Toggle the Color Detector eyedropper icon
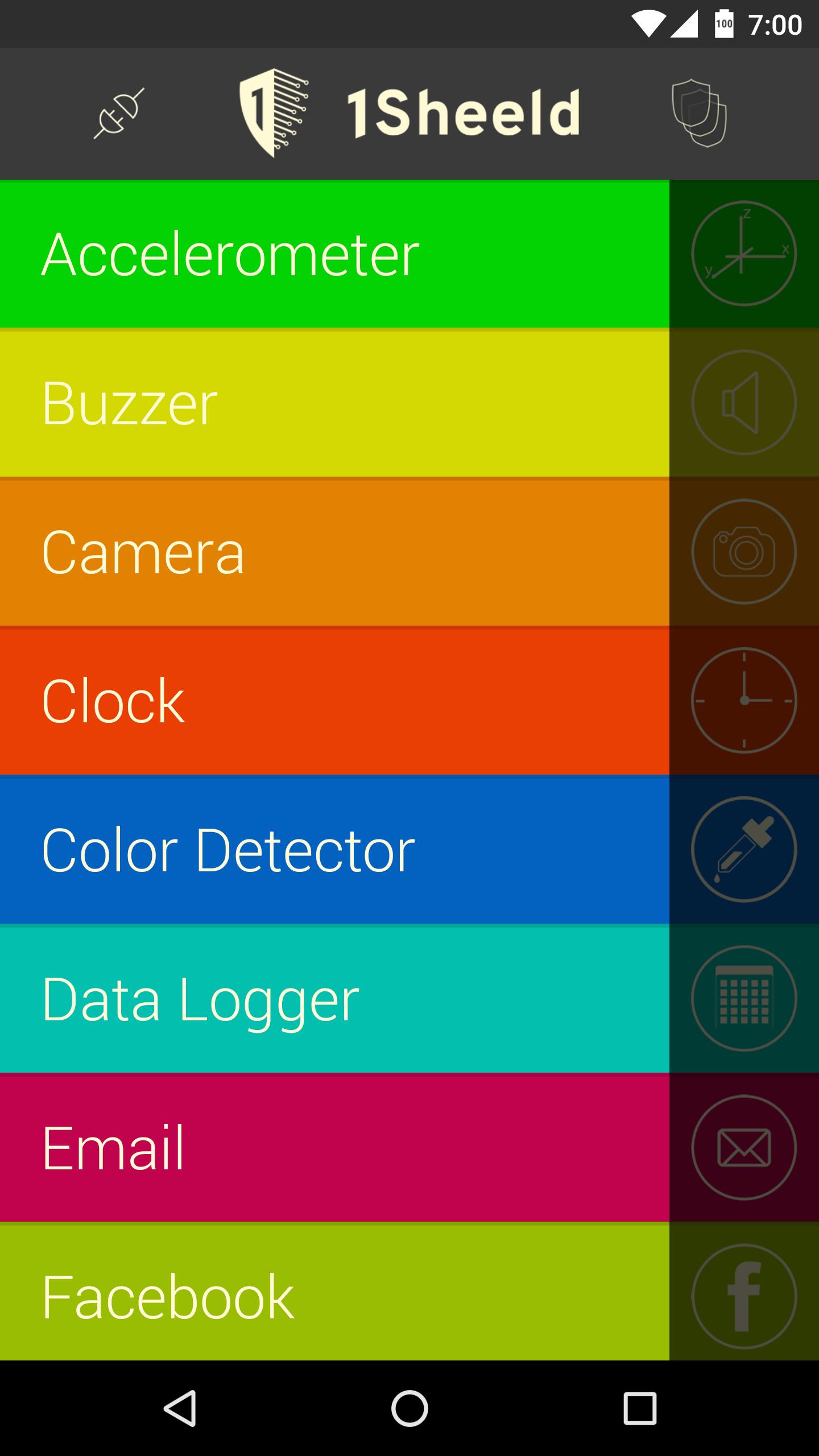 coord(744,850)
